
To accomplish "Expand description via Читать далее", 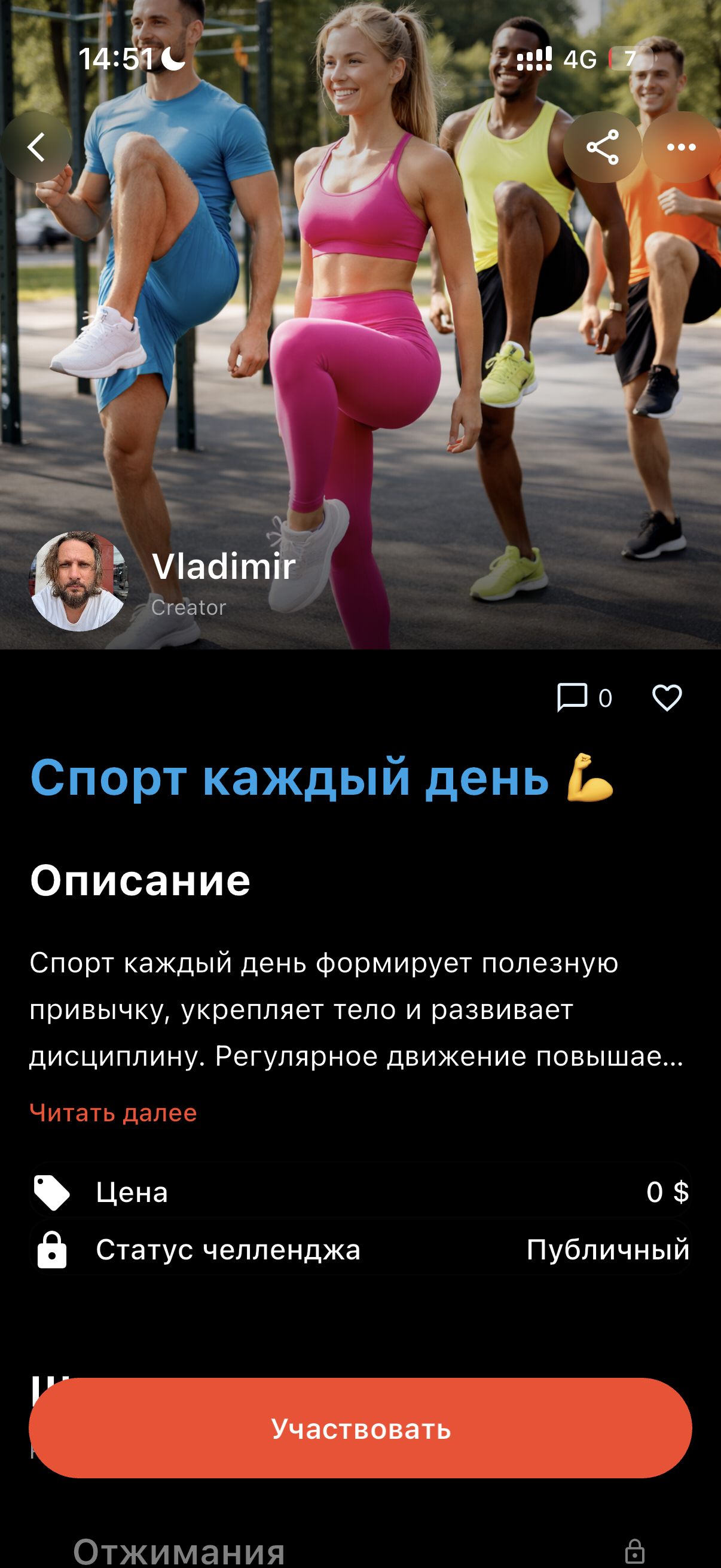I will click(x=113, y=1113).
